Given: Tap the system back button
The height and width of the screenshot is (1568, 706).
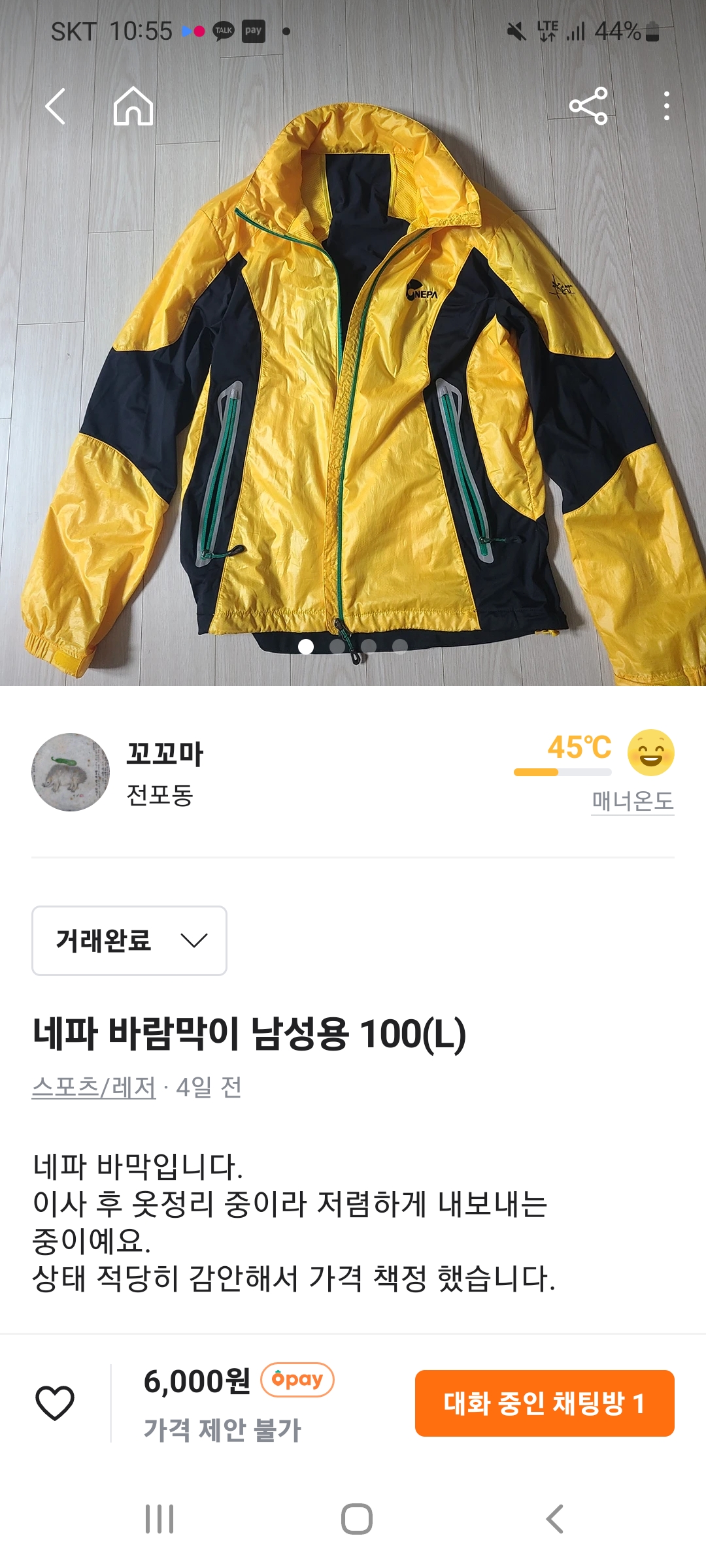Looking at the screenshot, I should (554, 1519).
